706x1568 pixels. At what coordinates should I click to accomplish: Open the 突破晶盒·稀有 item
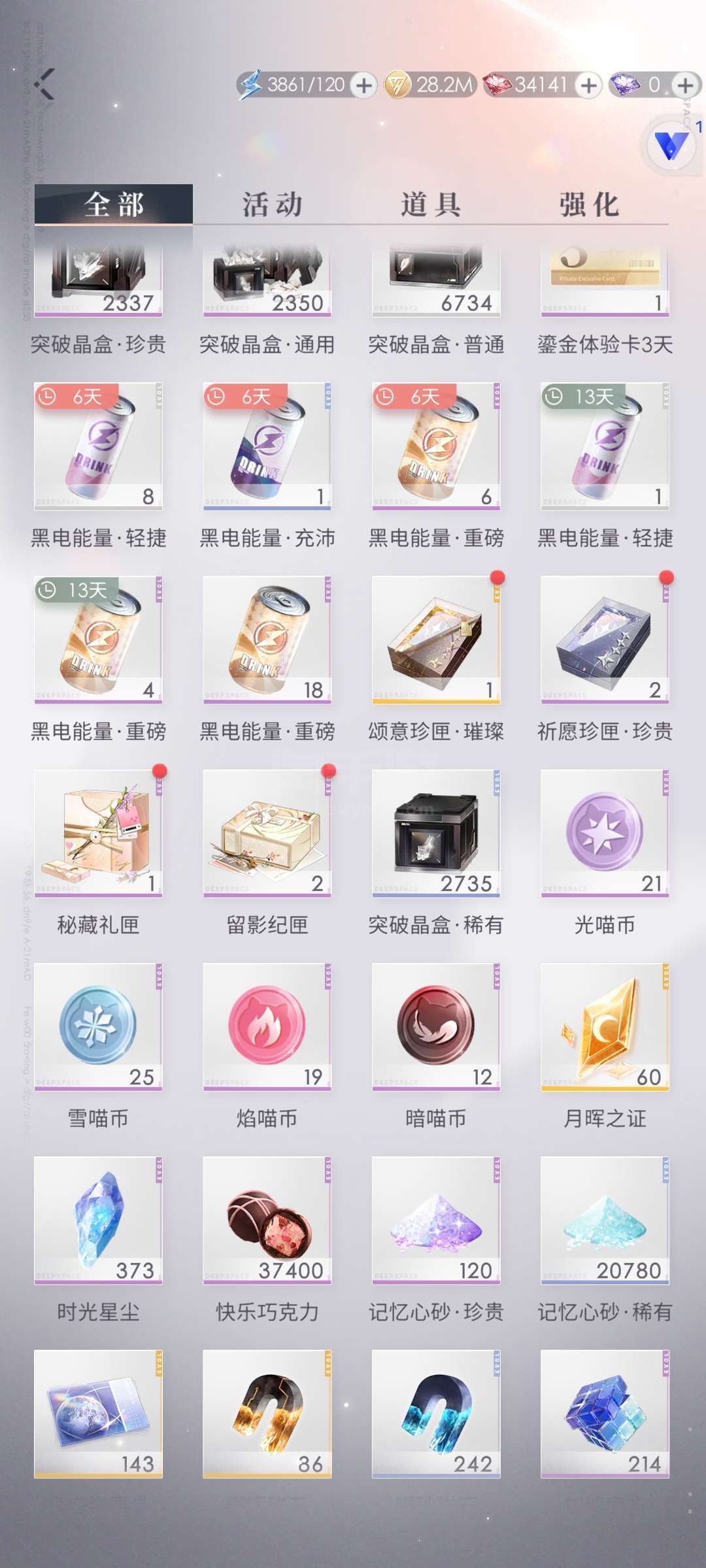click(435, 833)
